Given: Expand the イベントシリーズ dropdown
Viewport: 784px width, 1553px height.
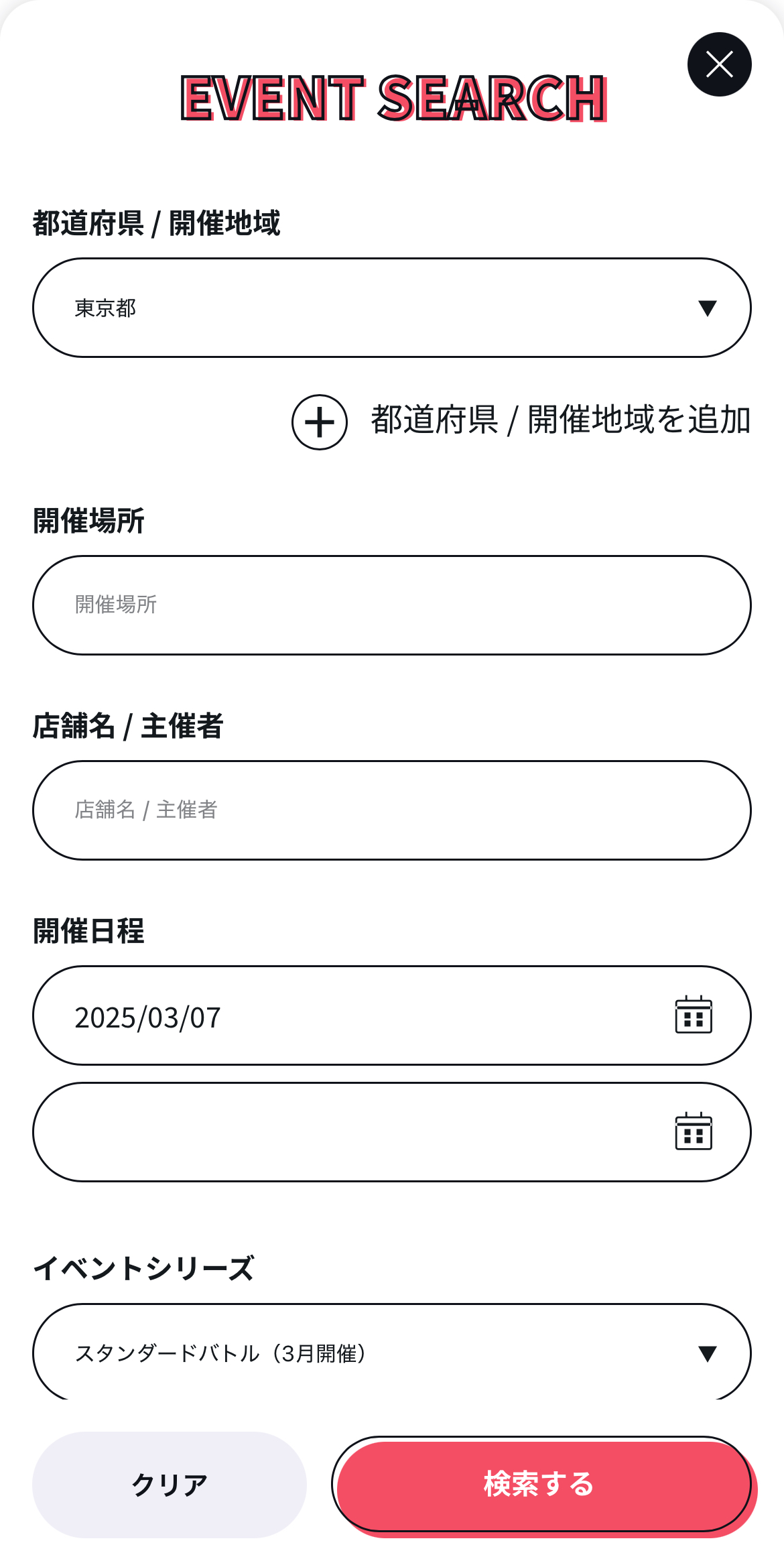Looking at the screenshot, I should tap(392, 1352).
